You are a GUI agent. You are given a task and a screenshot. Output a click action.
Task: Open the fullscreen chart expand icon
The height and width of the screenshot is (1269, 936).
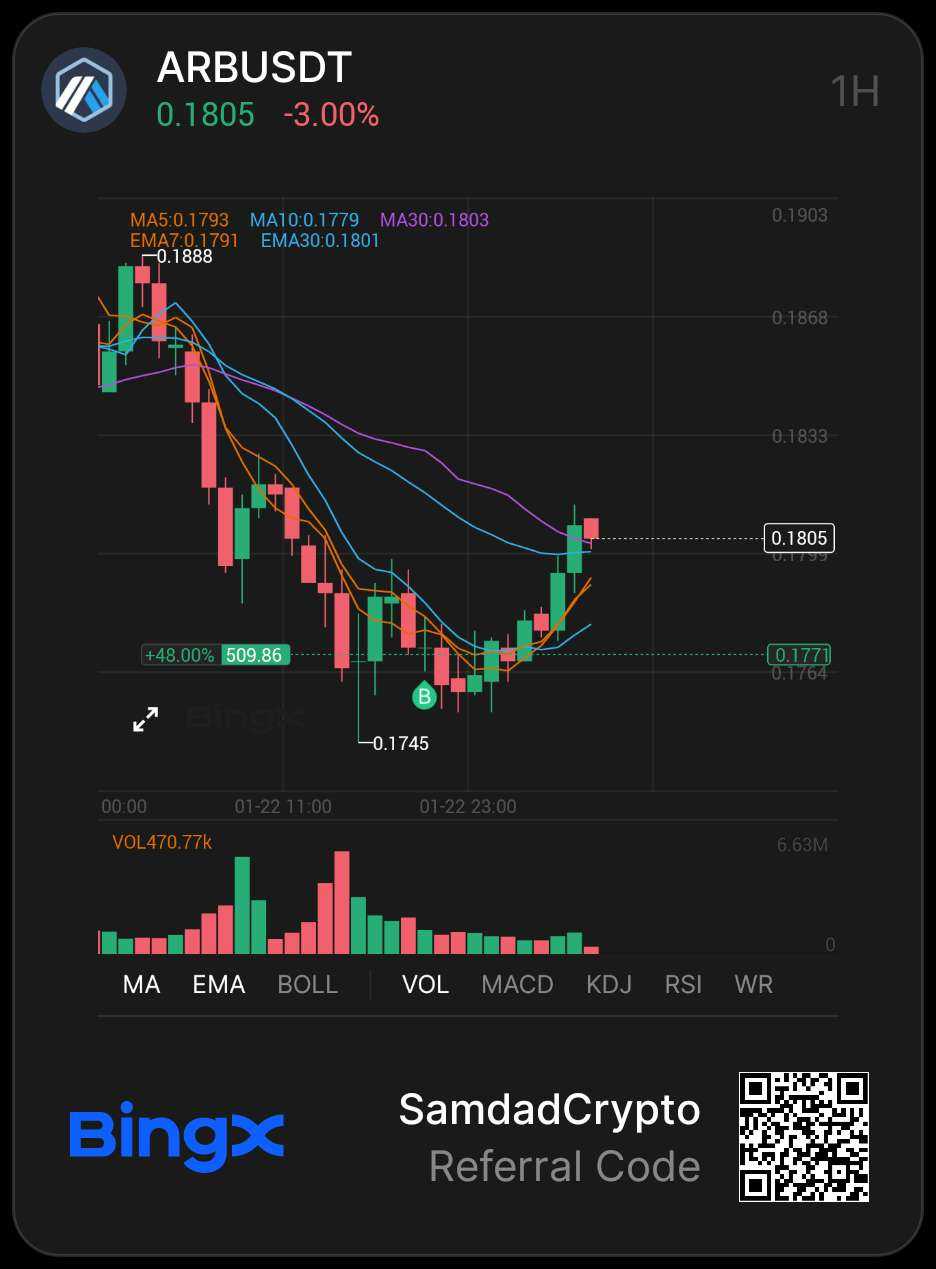(145, 718)
